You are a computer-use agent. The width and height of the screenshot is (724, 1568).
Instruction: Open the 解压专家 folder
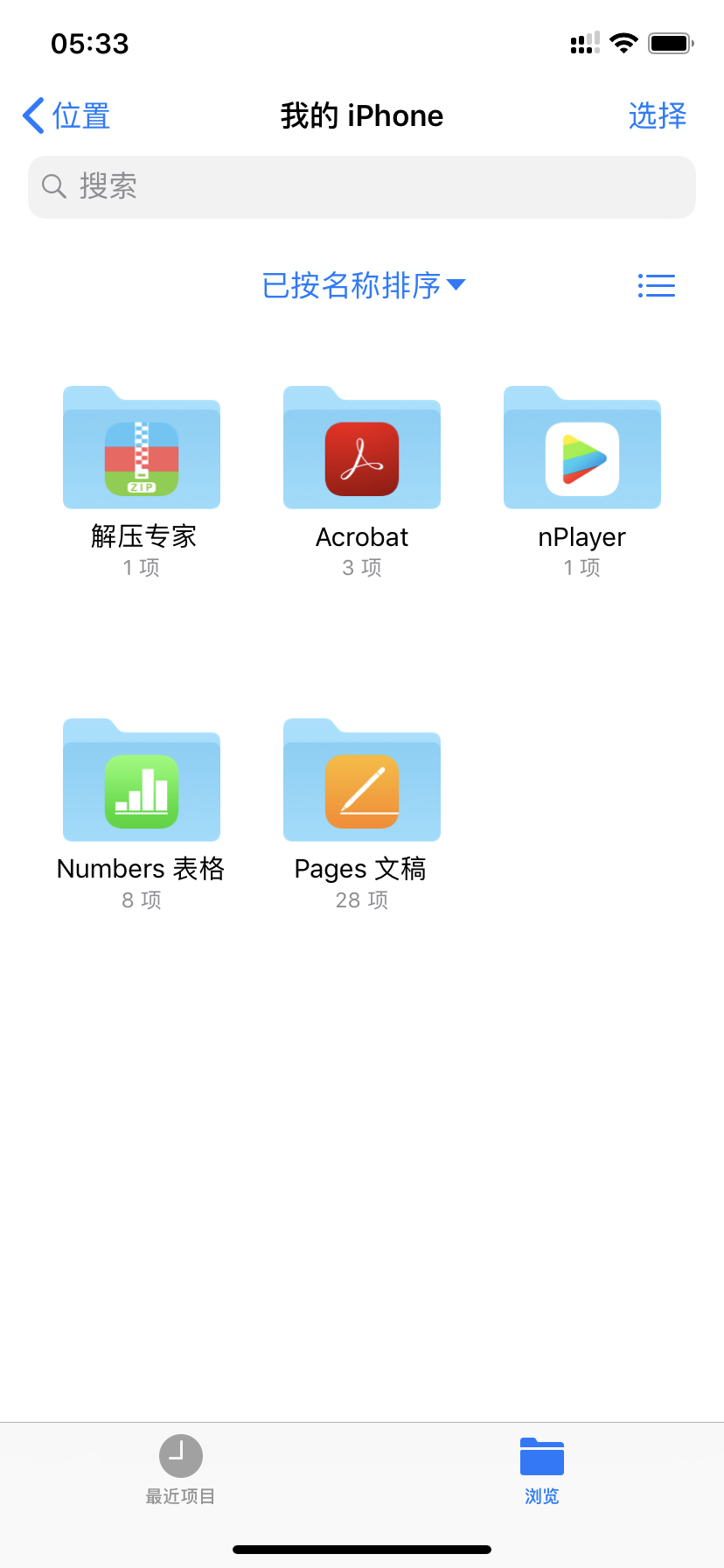[142, 448]
